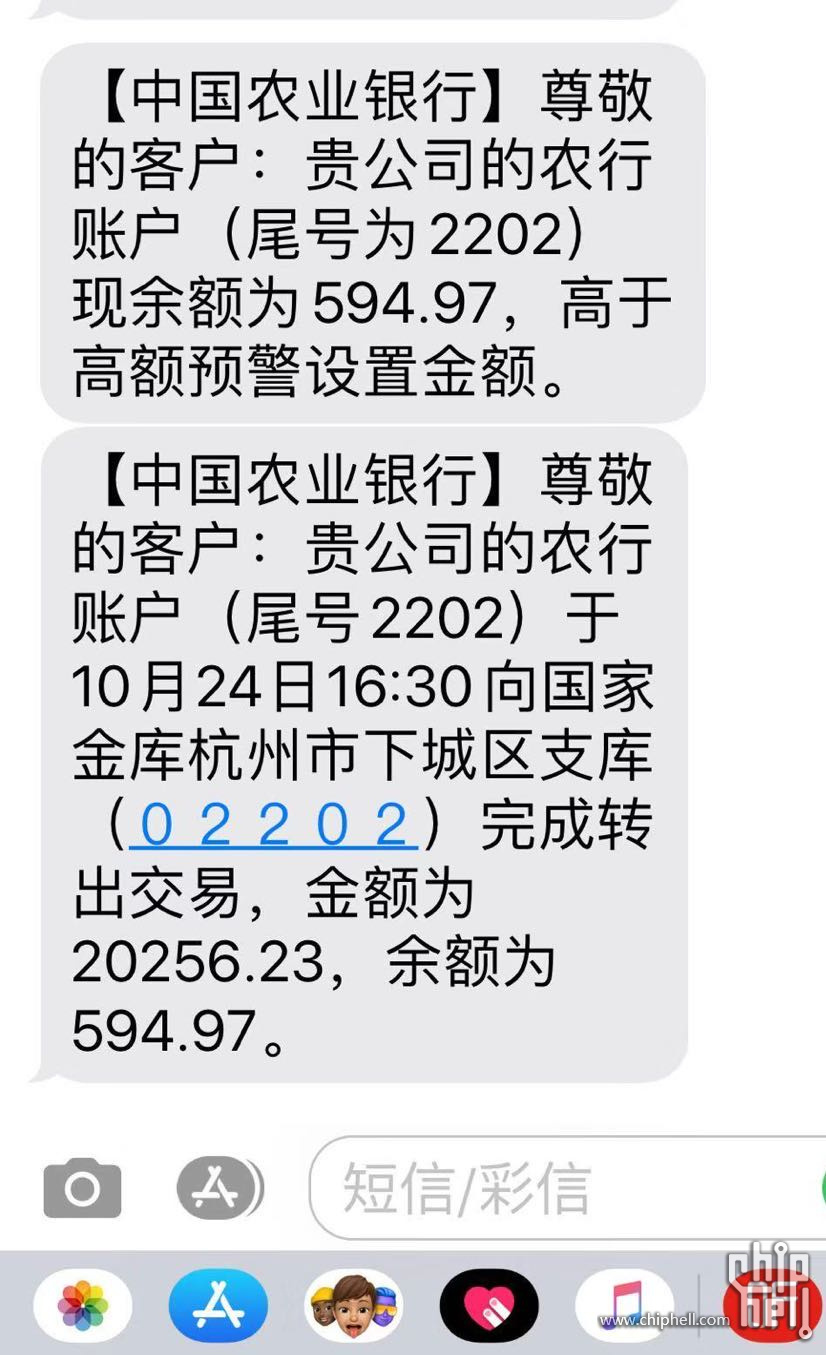826x1355 pixels.
Task: Open the Music iMessage app
Action: [x=624, y=1305]
